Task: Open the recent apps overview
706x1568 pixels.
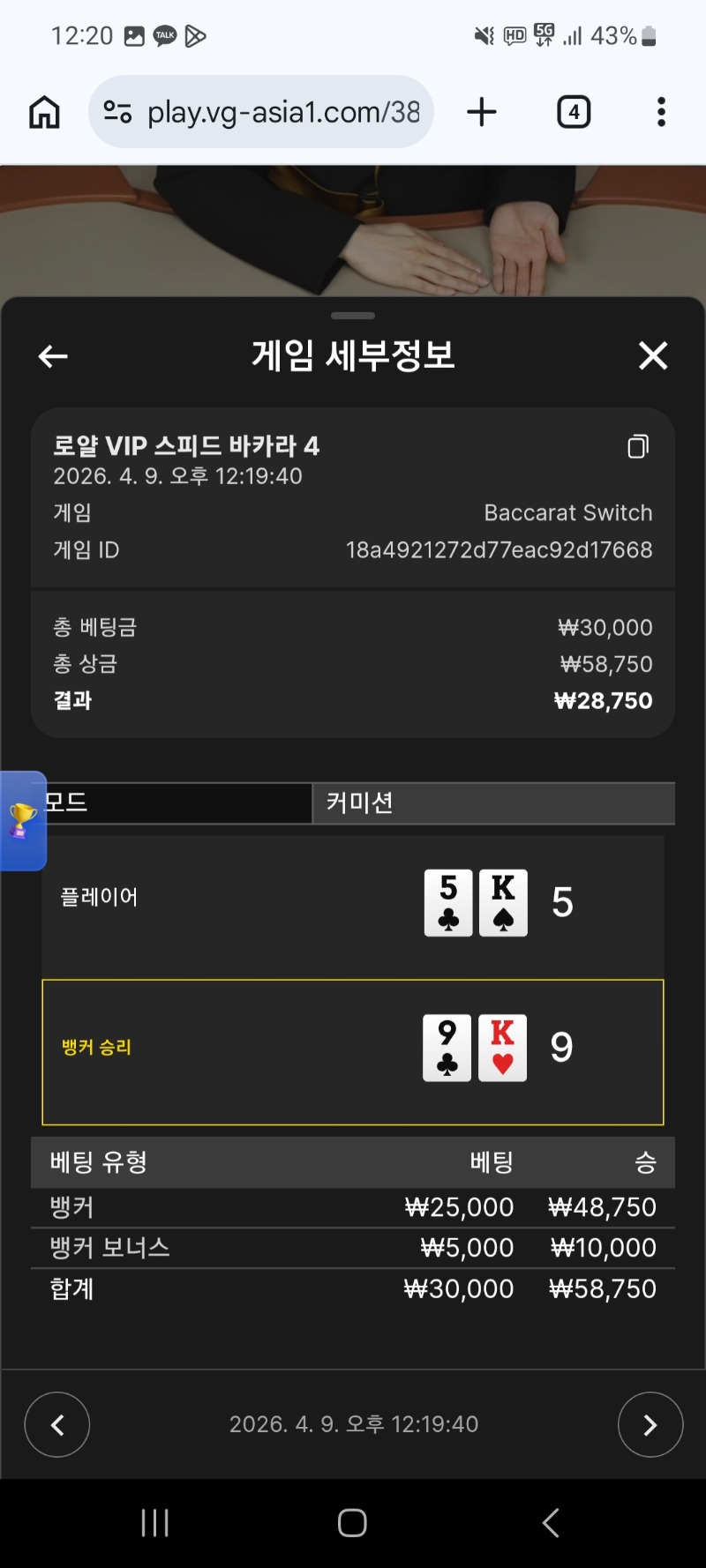Action: click(155, 1523)
